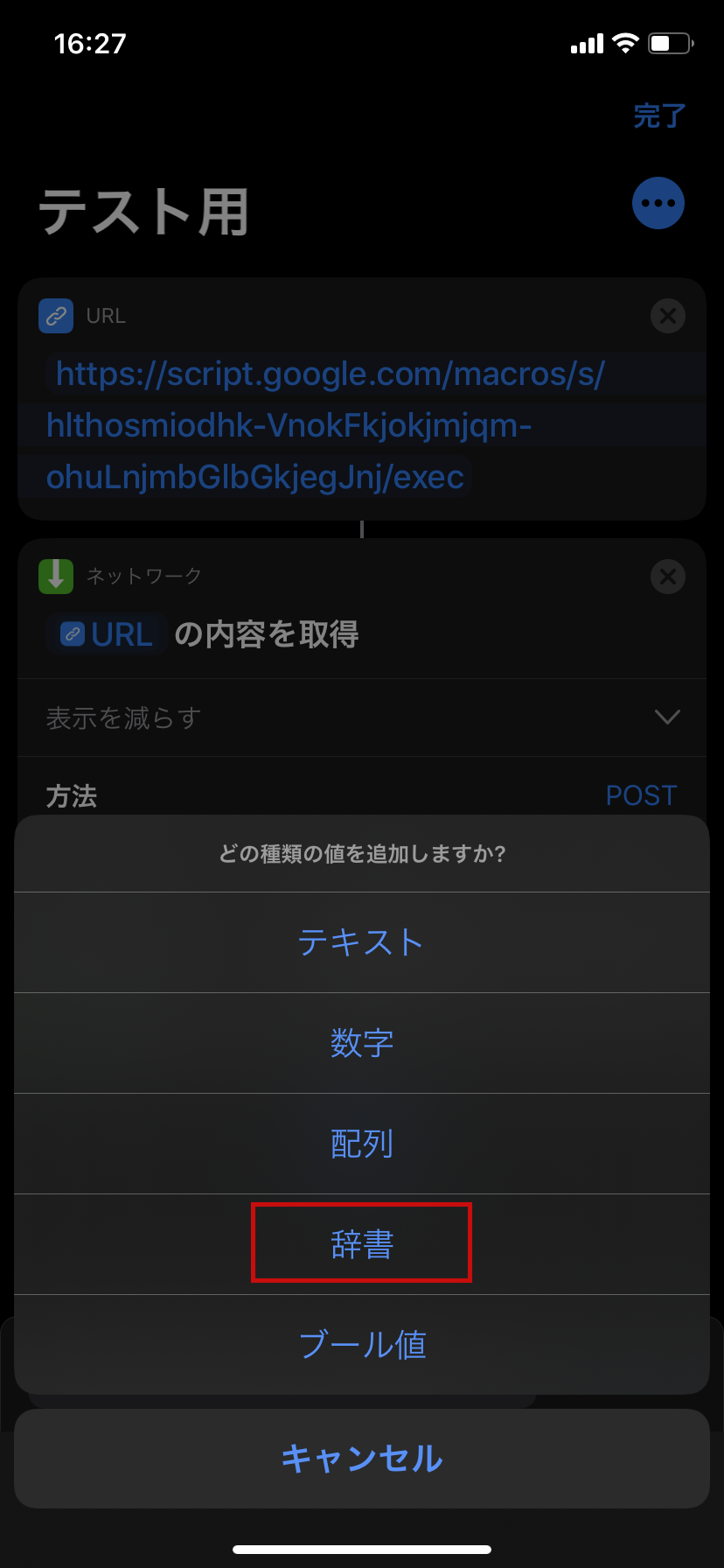Tap the battery indicator in the status bar

tap(669, 43)
